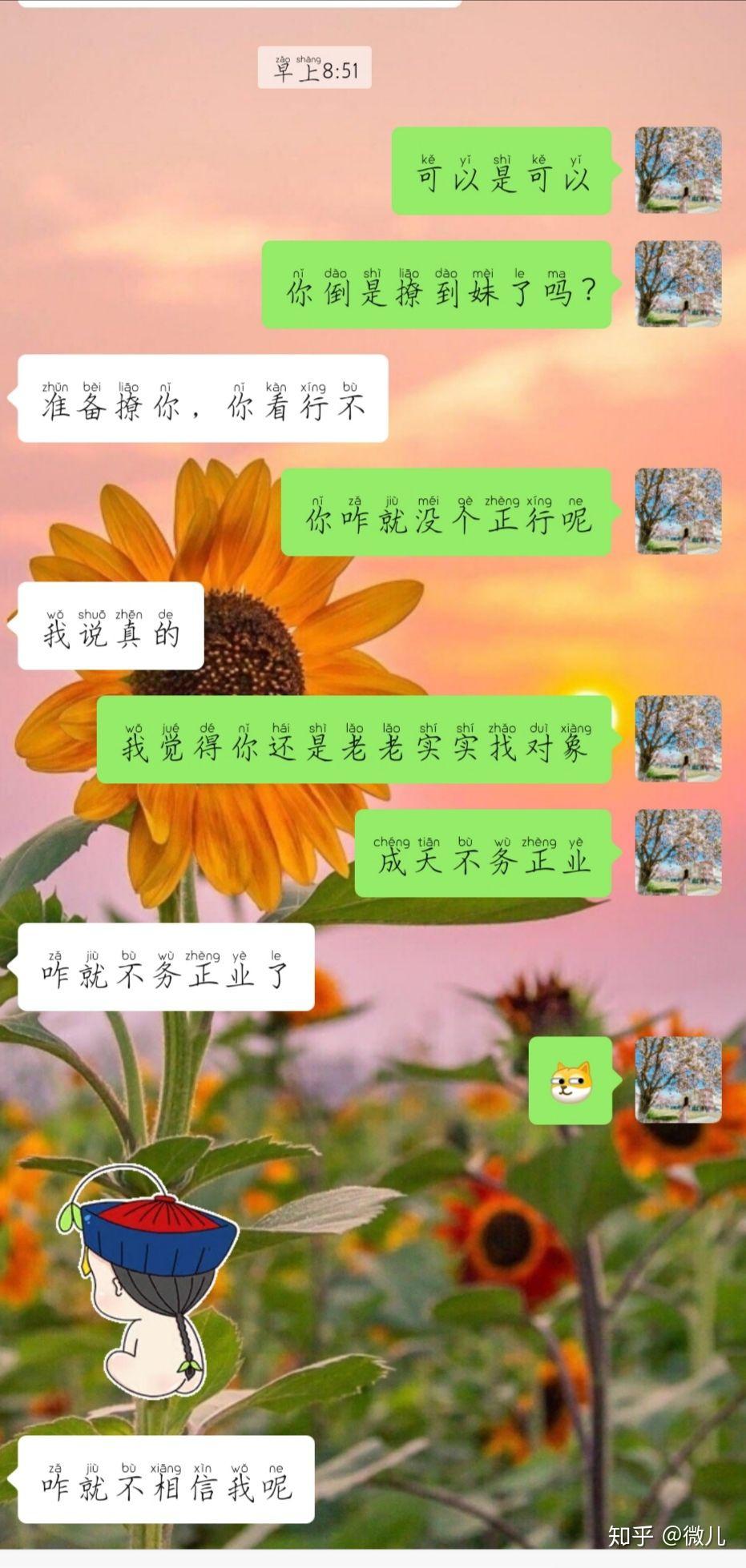Open profile avatar beside 你咋就没个正行呢

(x=678, y=512)
